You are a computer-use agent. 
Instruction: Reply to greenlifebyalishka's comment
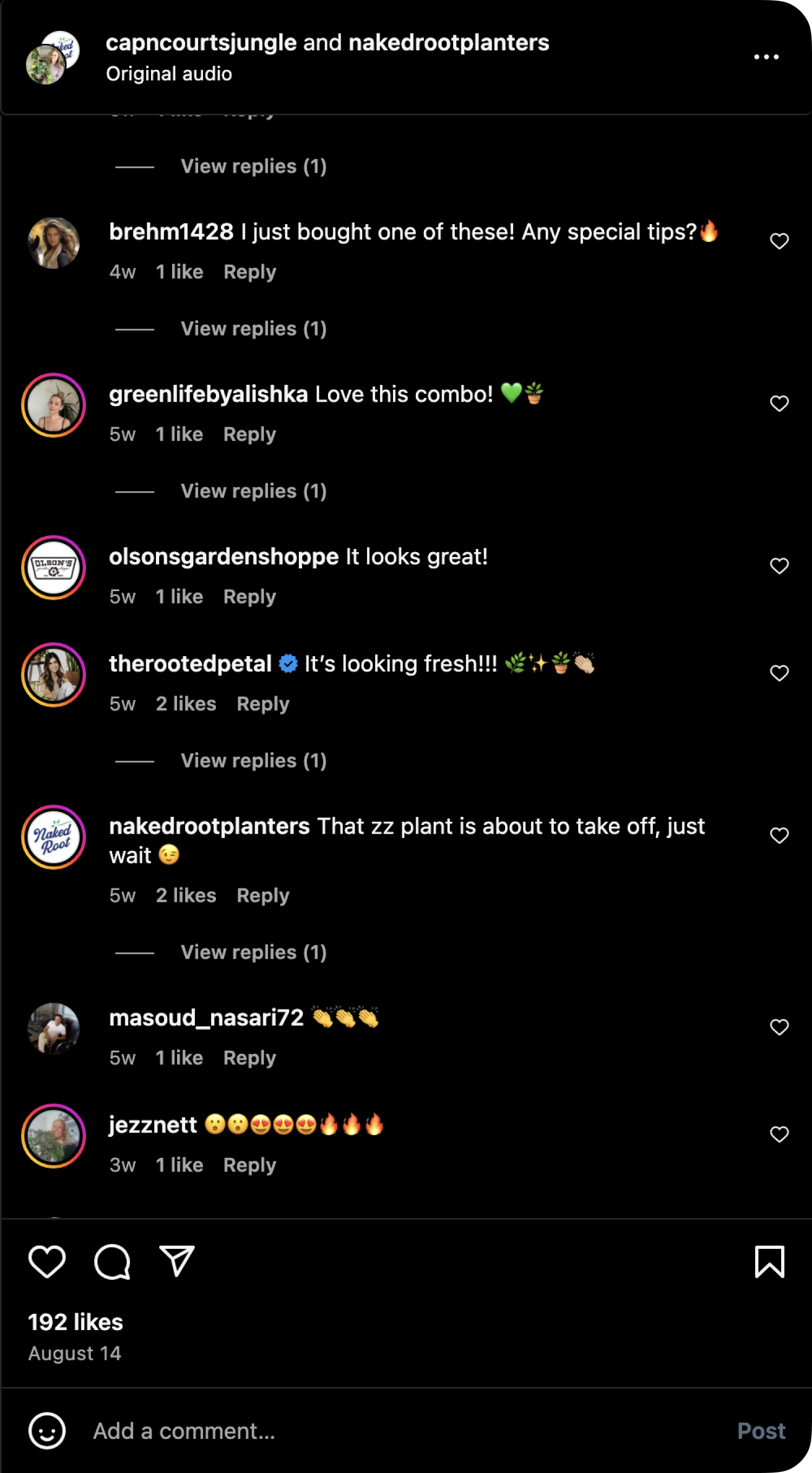[250, 435]
